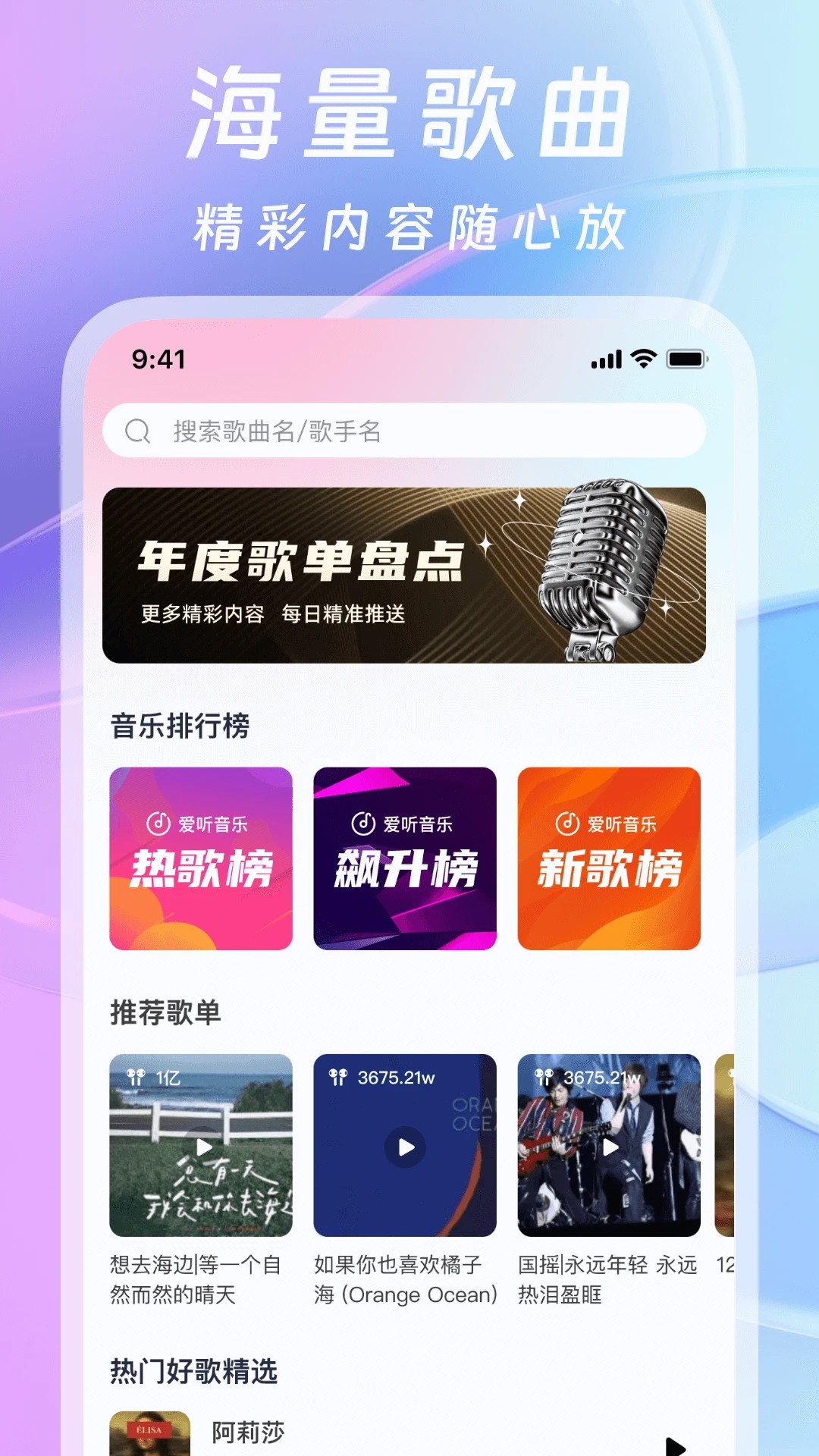Click the headphone icon showing 1亿 plays
Screen dimensions: 819x1456
point(136,1076)
